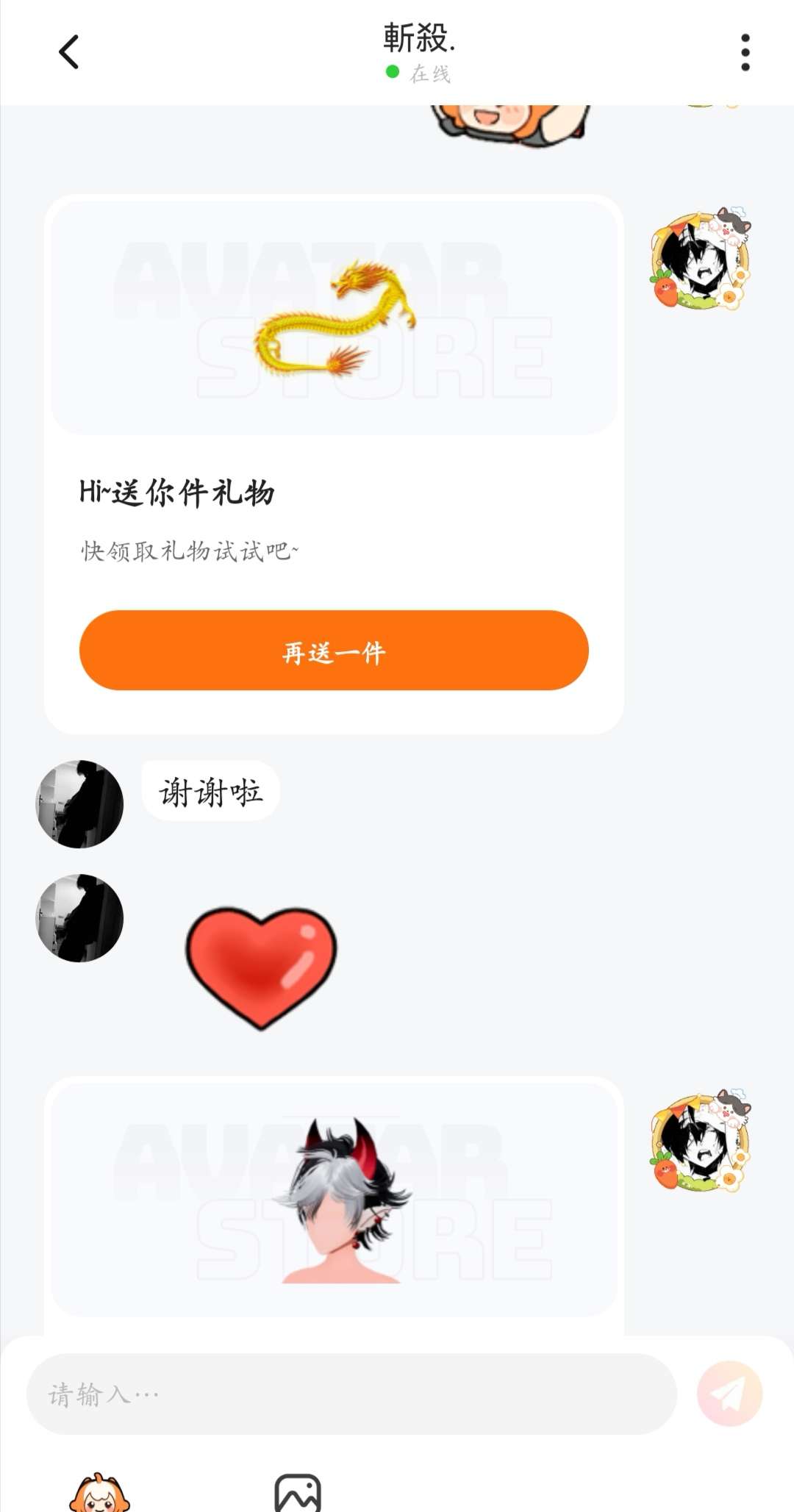This screenshot has height=1512, width=794.
Task: Open the three-dot overflow menu
Action: point(745,52)
